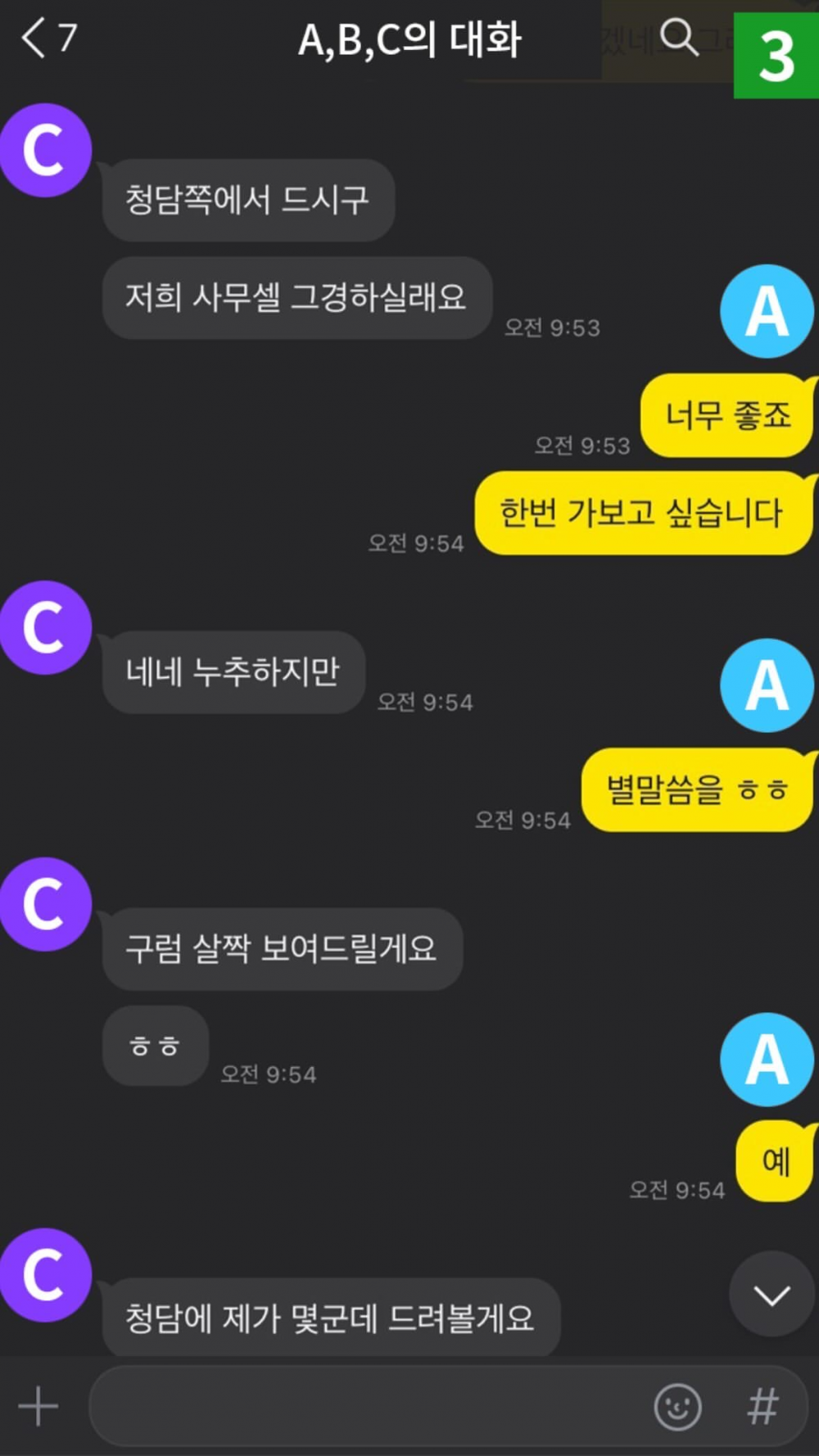Open the plus attachment menu

coord(38,1406)
